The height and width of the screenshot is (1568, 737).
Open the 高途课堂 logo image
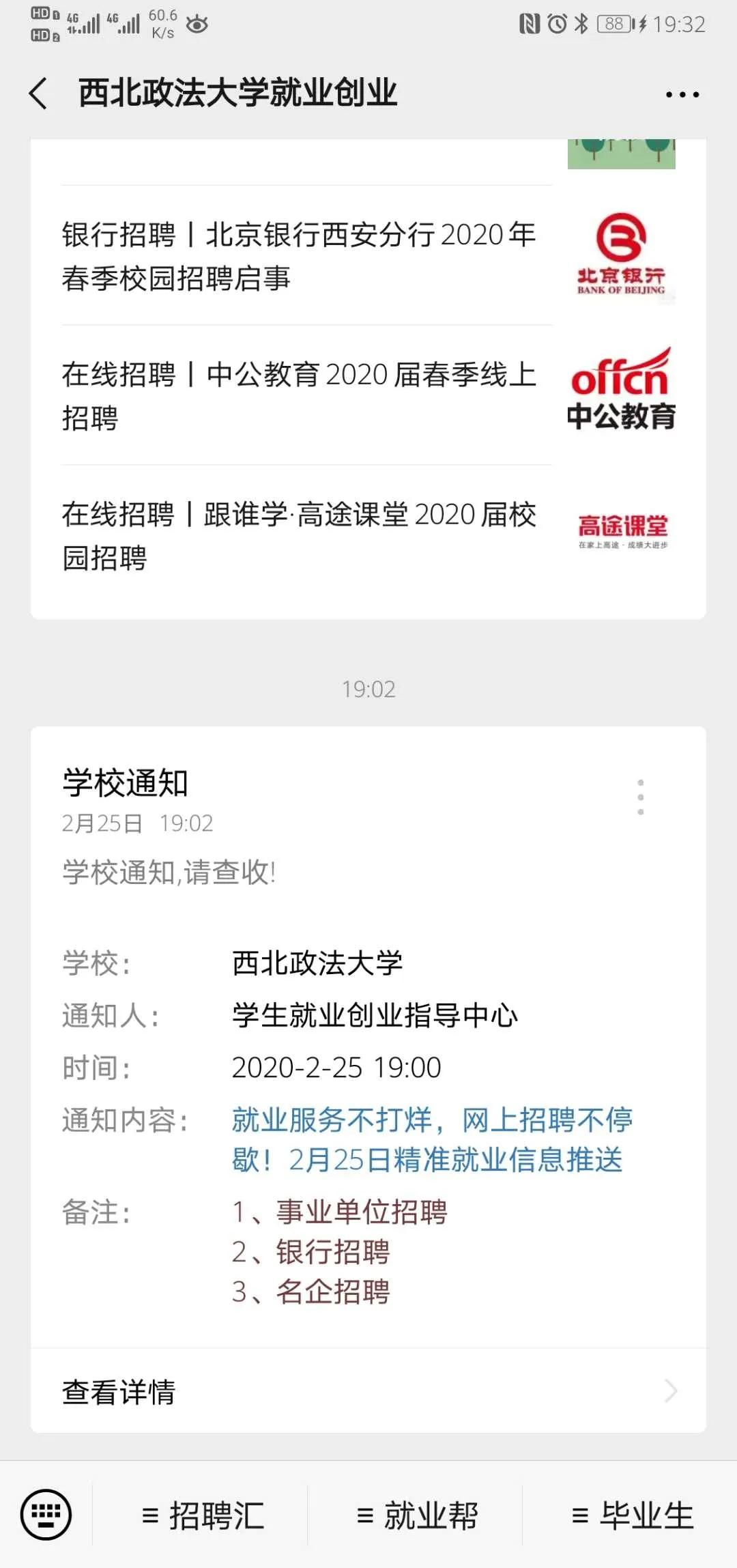(x=624, y=532)
